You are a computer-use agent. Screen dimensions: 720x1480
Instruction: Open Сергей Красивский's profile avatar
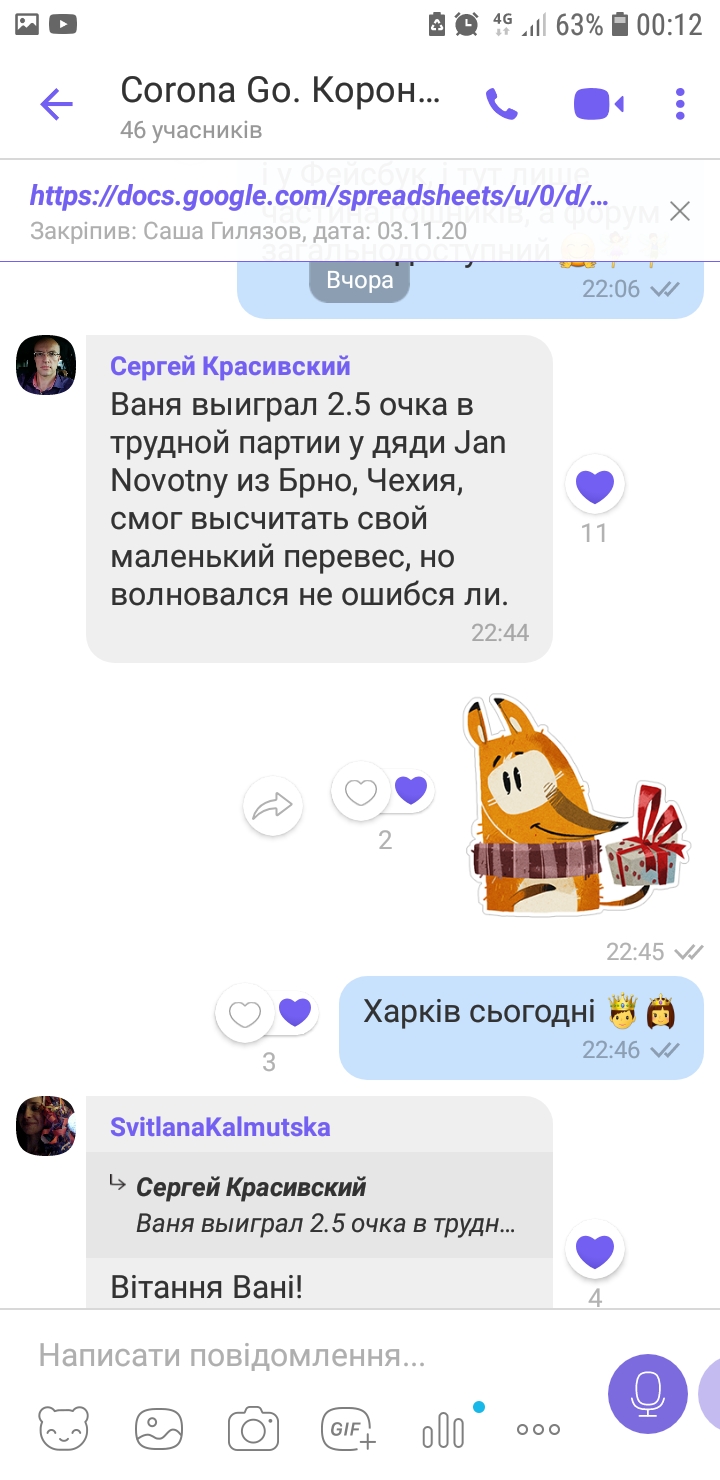(46, 365)
